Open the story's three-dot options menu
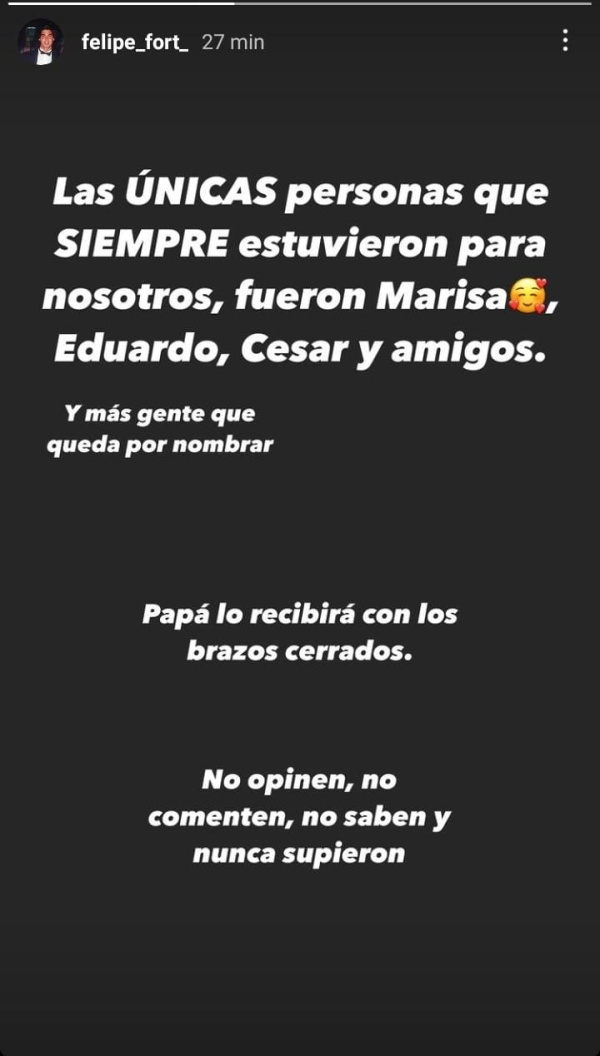 point(565,41)
